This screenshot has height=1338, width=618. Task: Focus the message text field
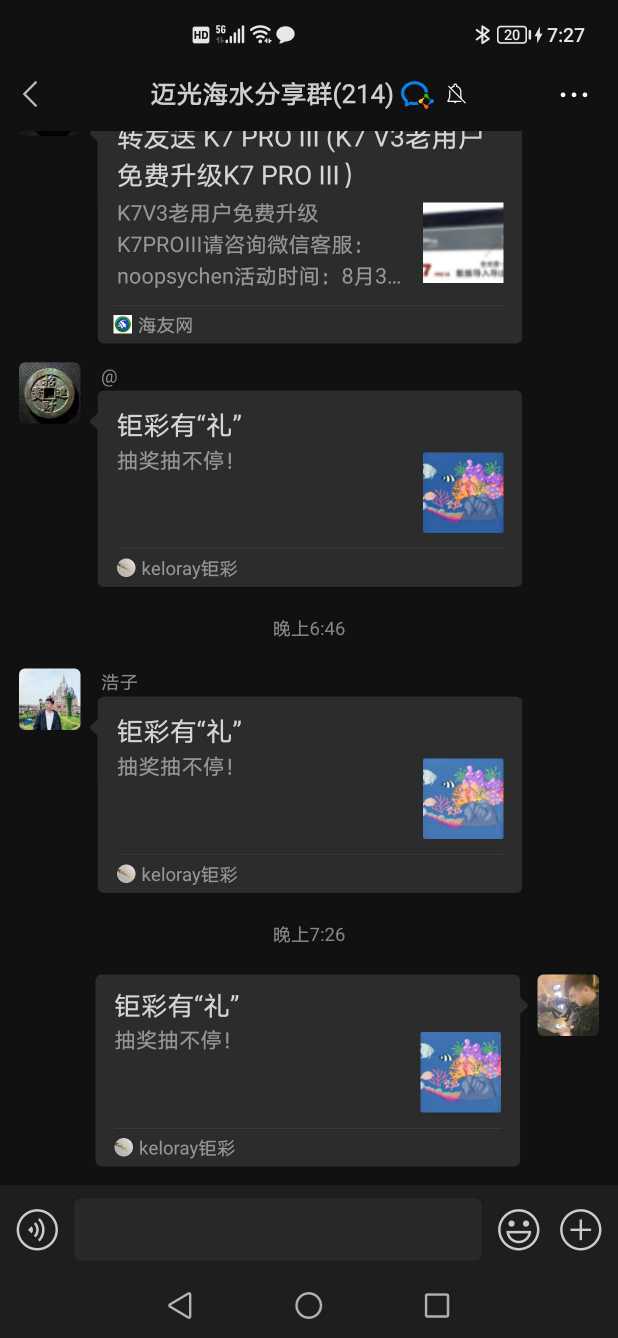[278, 1229]
